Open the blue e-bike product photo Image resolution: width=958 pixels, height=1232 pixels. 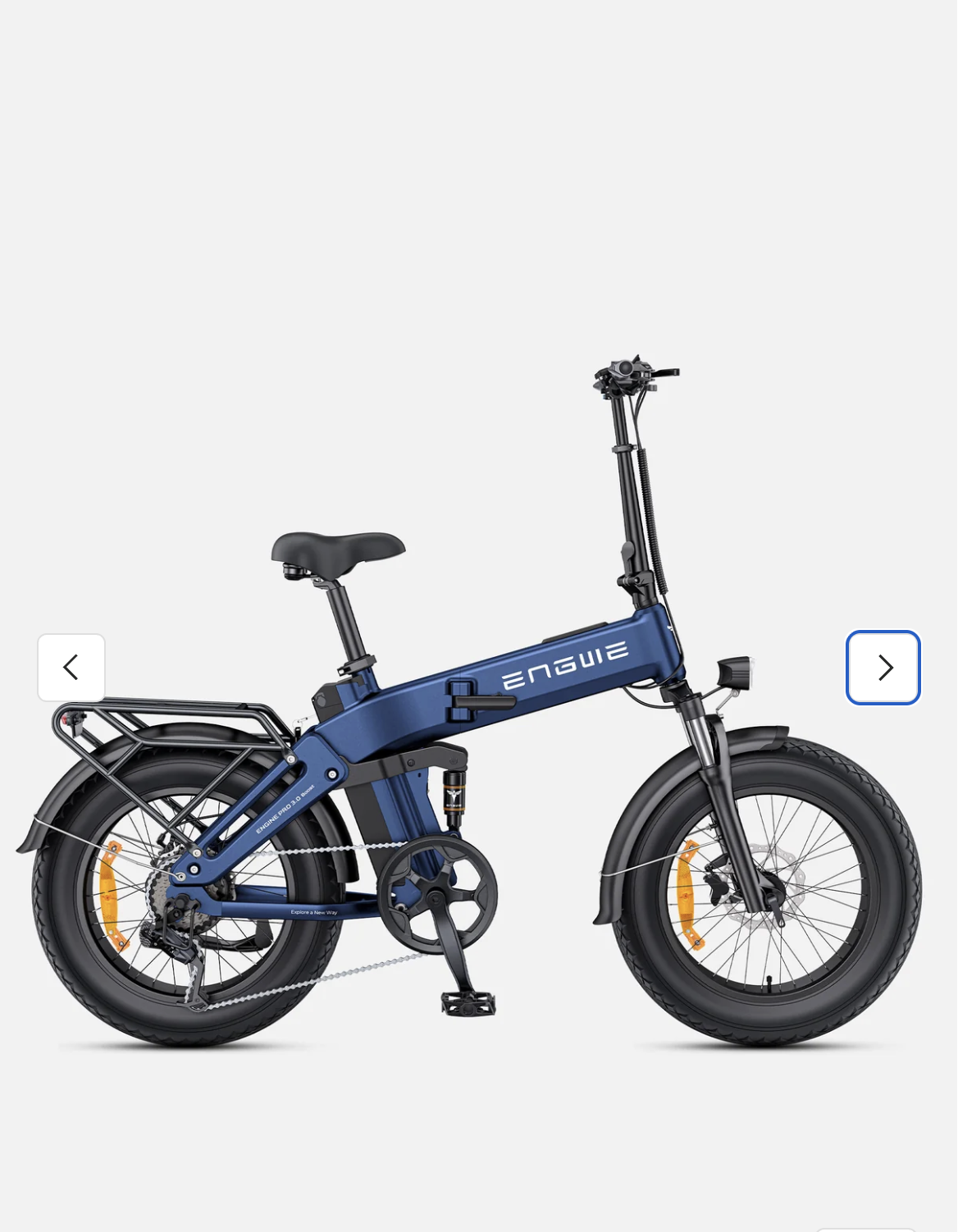click(476, 738)
